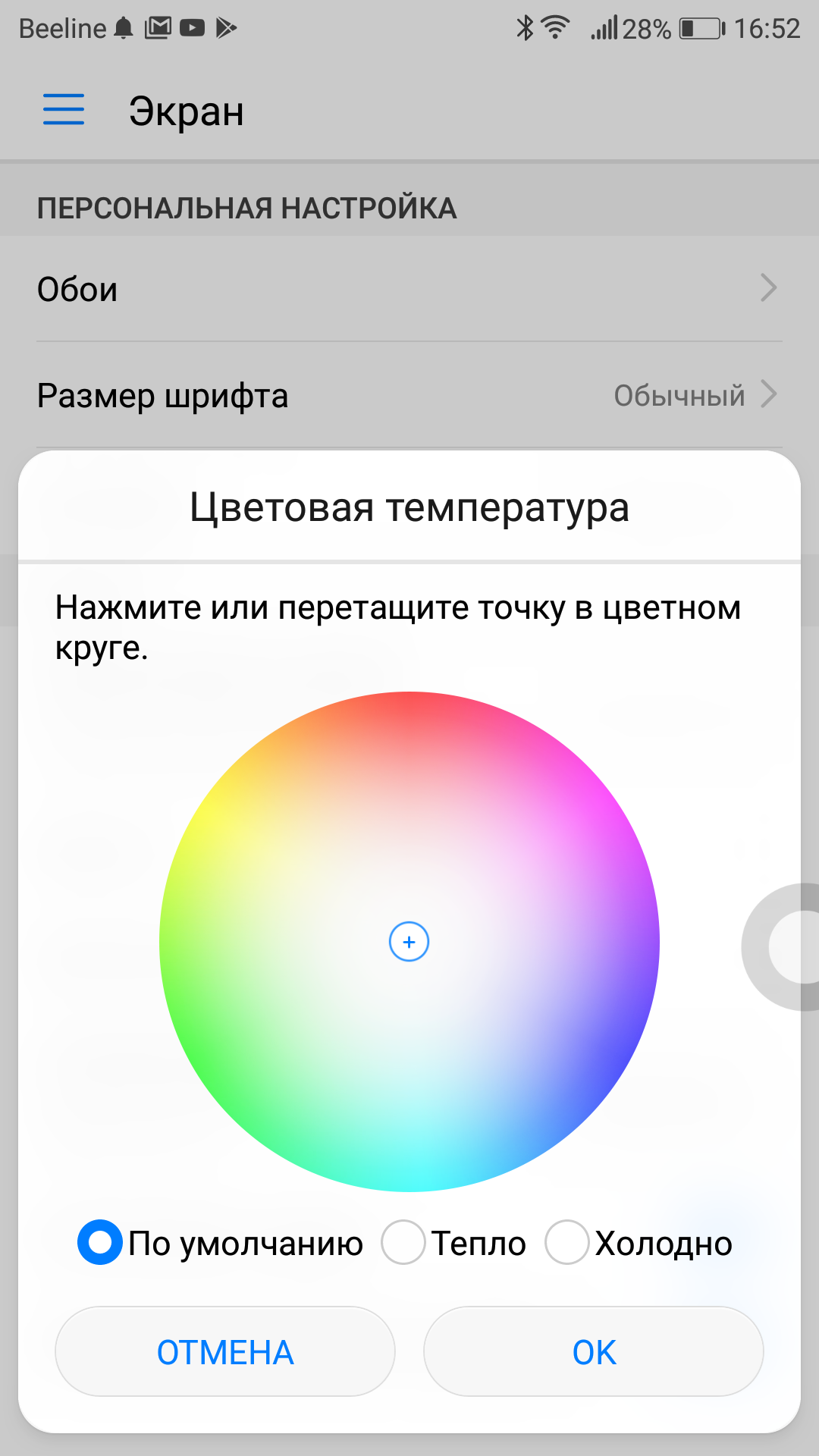Image resolution: width=819 pixels, height=1456 pixels.
Task: Tap the floating navigation dock circle
Action: tap(789, 946)
